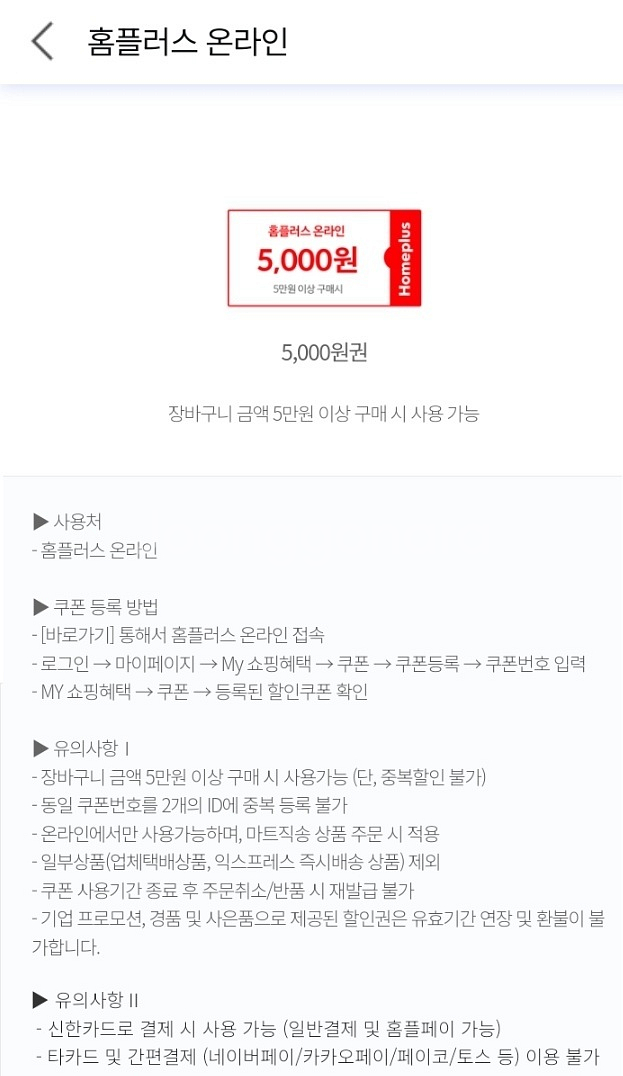Go back from 홈플러스 온라인 page
The image size is (623, 1076).
pos(42,42)
